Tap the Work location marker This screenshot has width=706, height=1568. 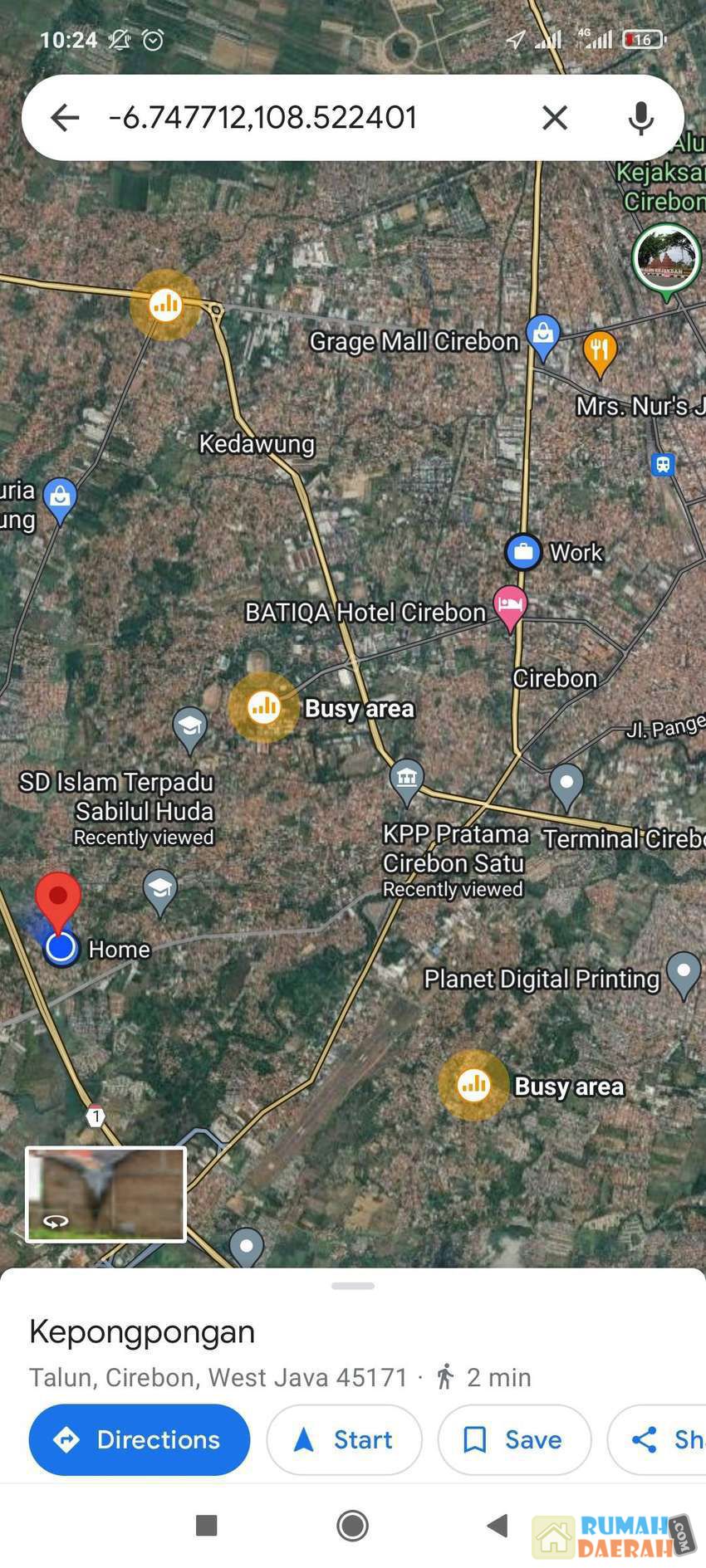(523, 551)
